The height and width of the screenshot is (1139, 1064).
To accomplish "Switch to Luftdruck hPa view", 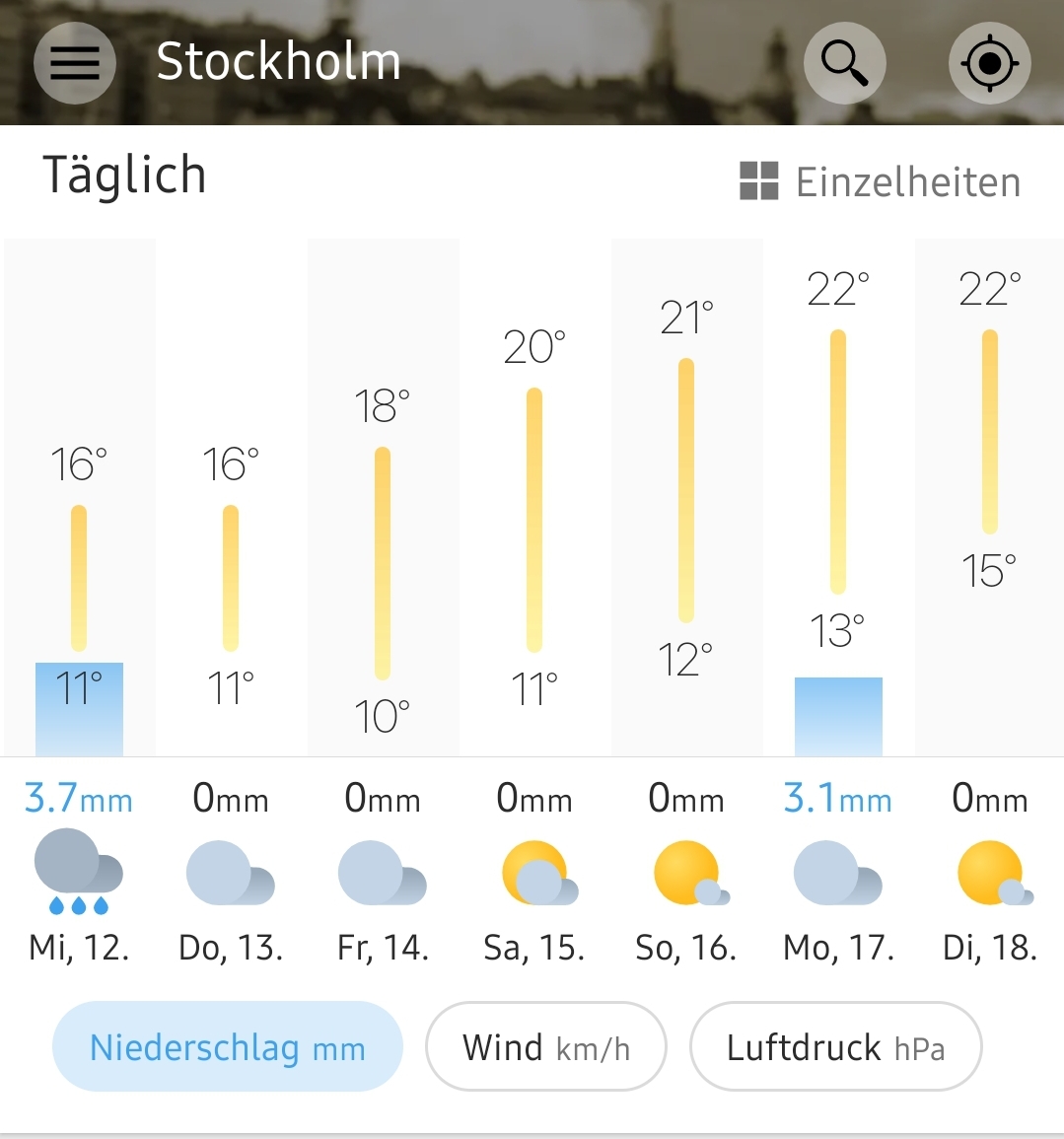I will [835, 1047].
